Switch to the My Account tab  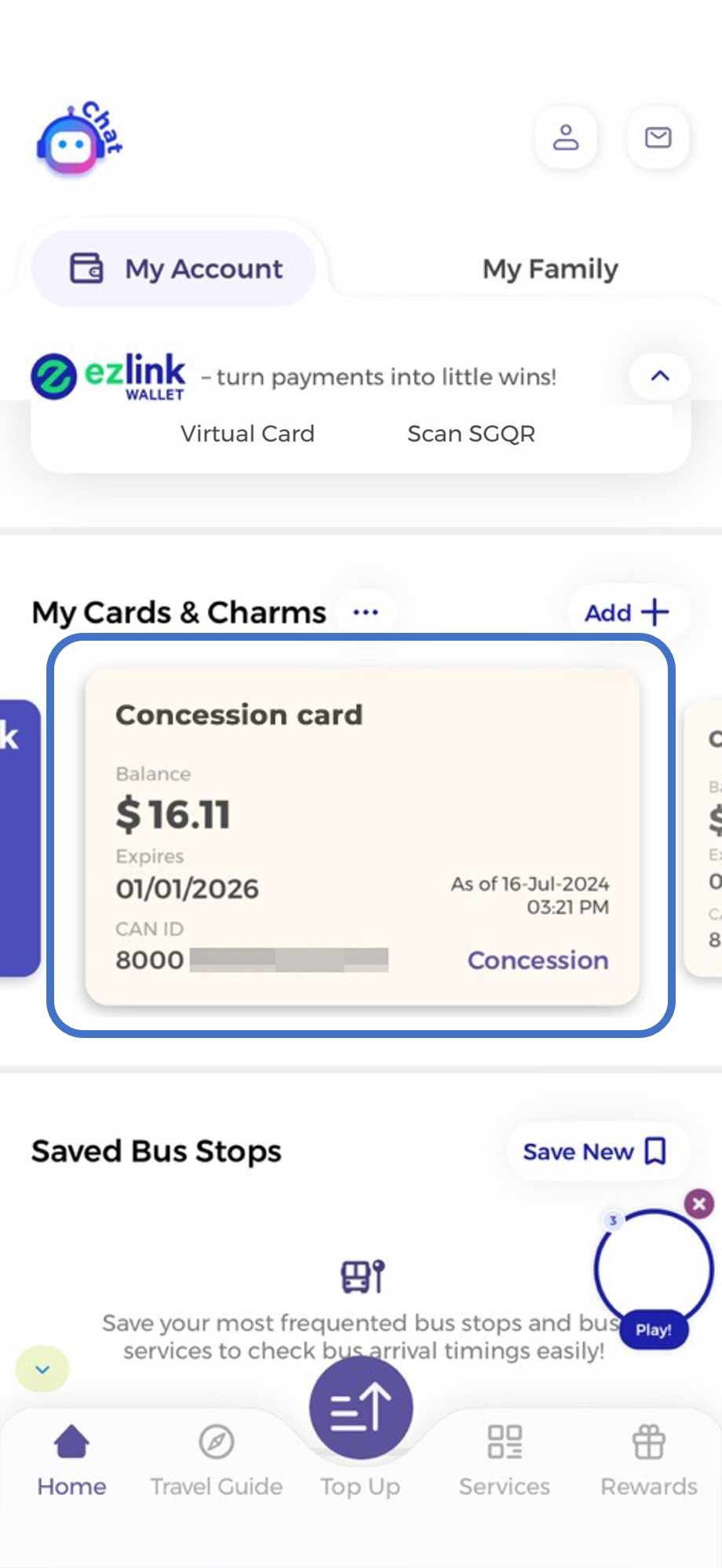174,269
